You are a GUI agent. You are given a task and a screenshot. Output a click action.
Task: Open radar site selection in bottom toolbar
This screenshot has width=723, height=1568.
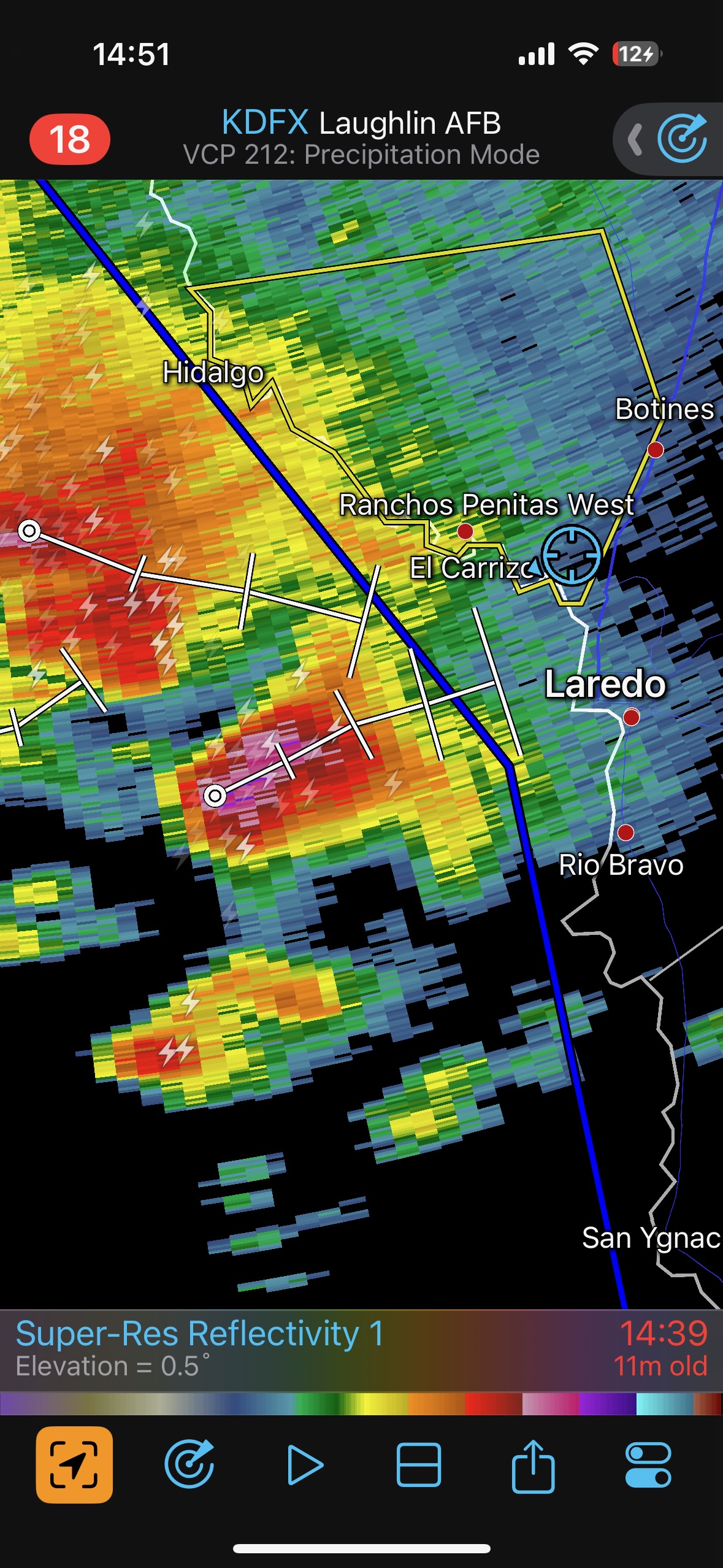189,1466
